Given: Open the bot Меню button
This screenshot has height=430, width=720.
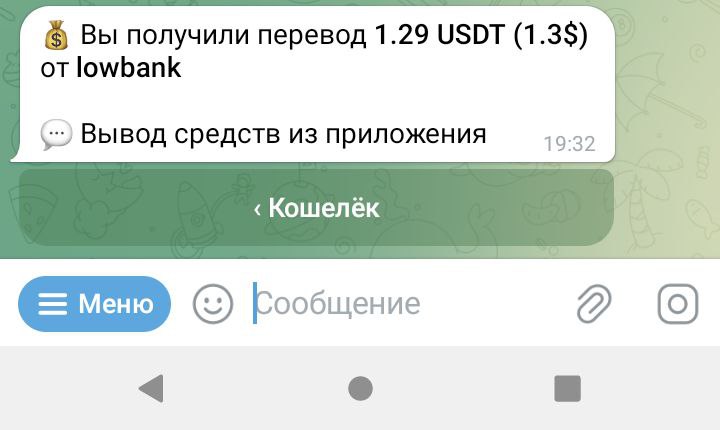Looking at the screenshot, I should pyautogui.click(x=95, y=303).
